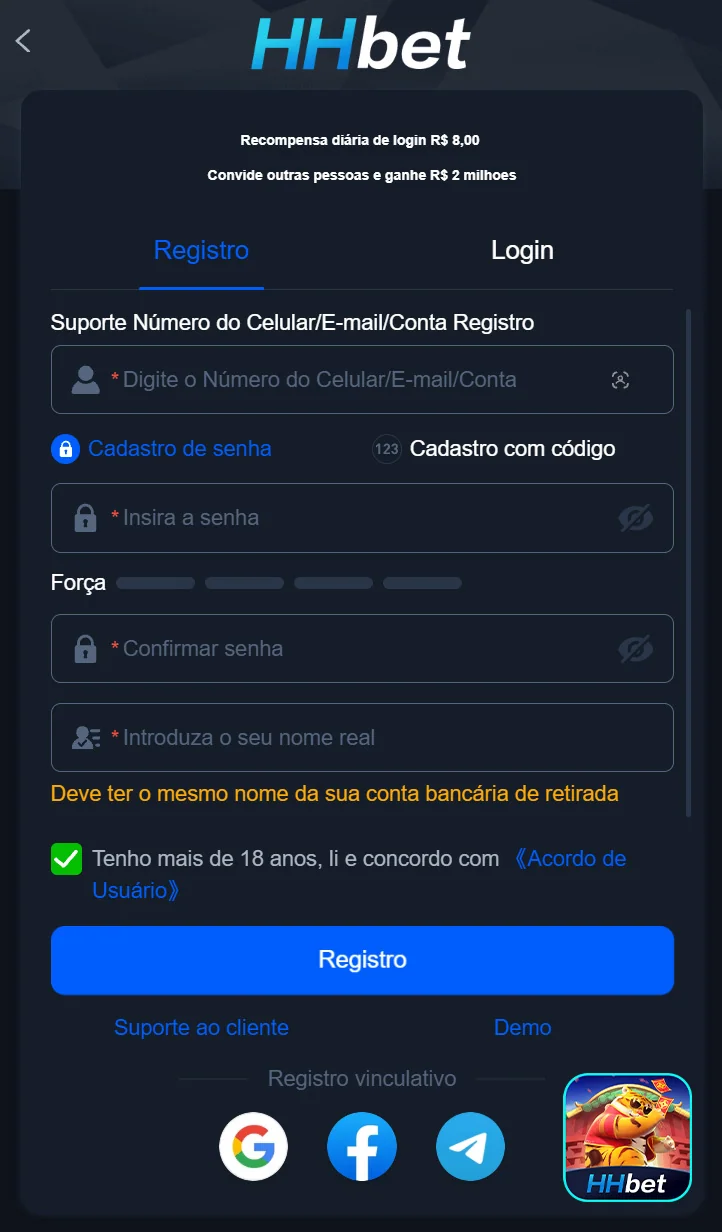The height and width of the screenshot is (1232, 722).
Task: Click the Introduza o seu nome real field
Action: [362, 737]
